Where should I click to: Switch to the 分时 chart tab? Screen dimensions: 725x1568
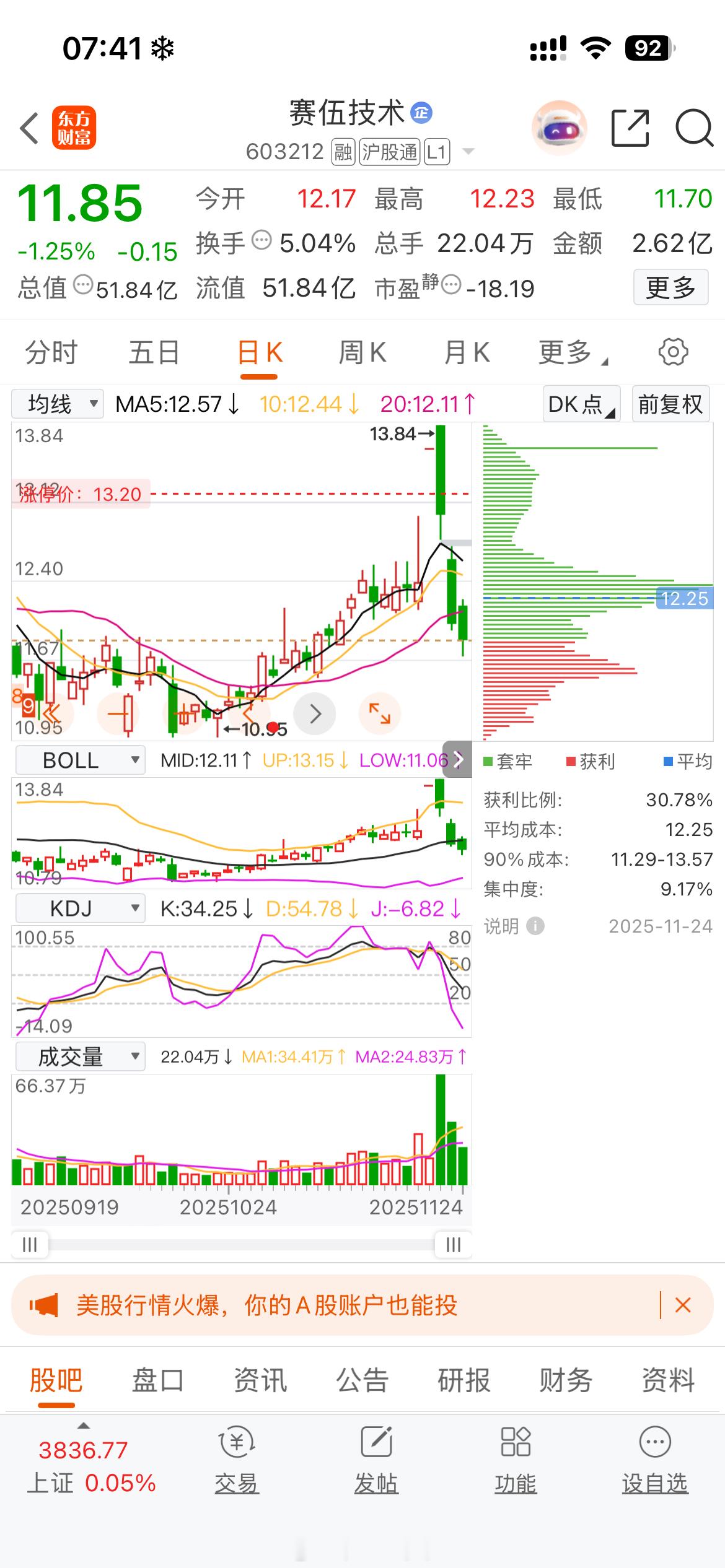point(51,353)
